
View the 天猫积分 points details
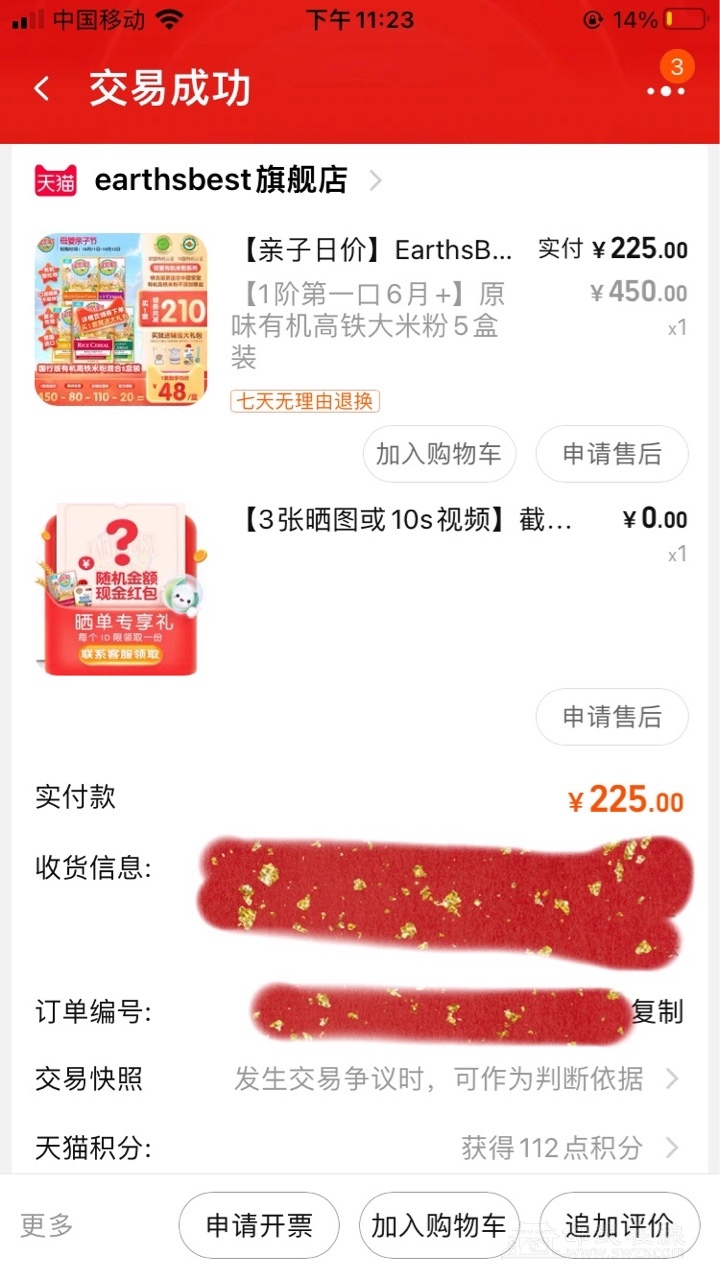560,1148
